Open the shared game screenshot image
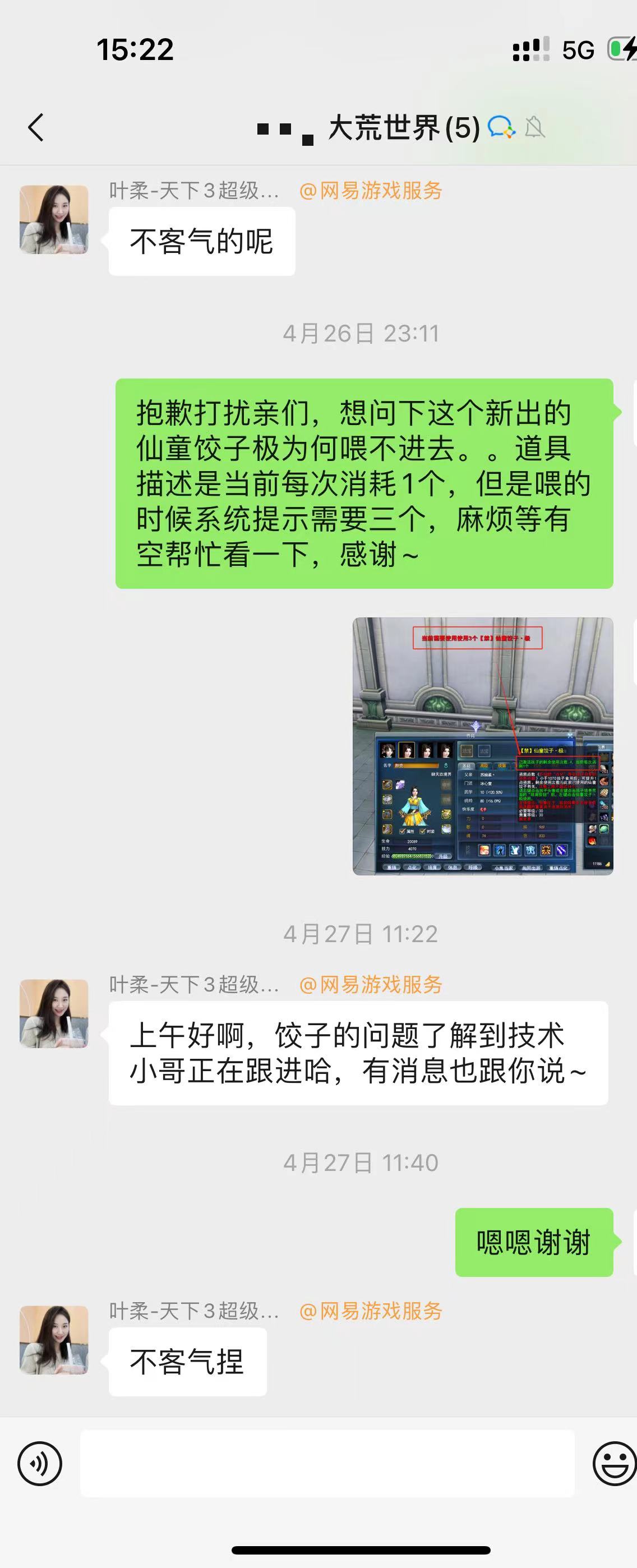This screenshot has width=637, height=1568. tap(482, 746)
